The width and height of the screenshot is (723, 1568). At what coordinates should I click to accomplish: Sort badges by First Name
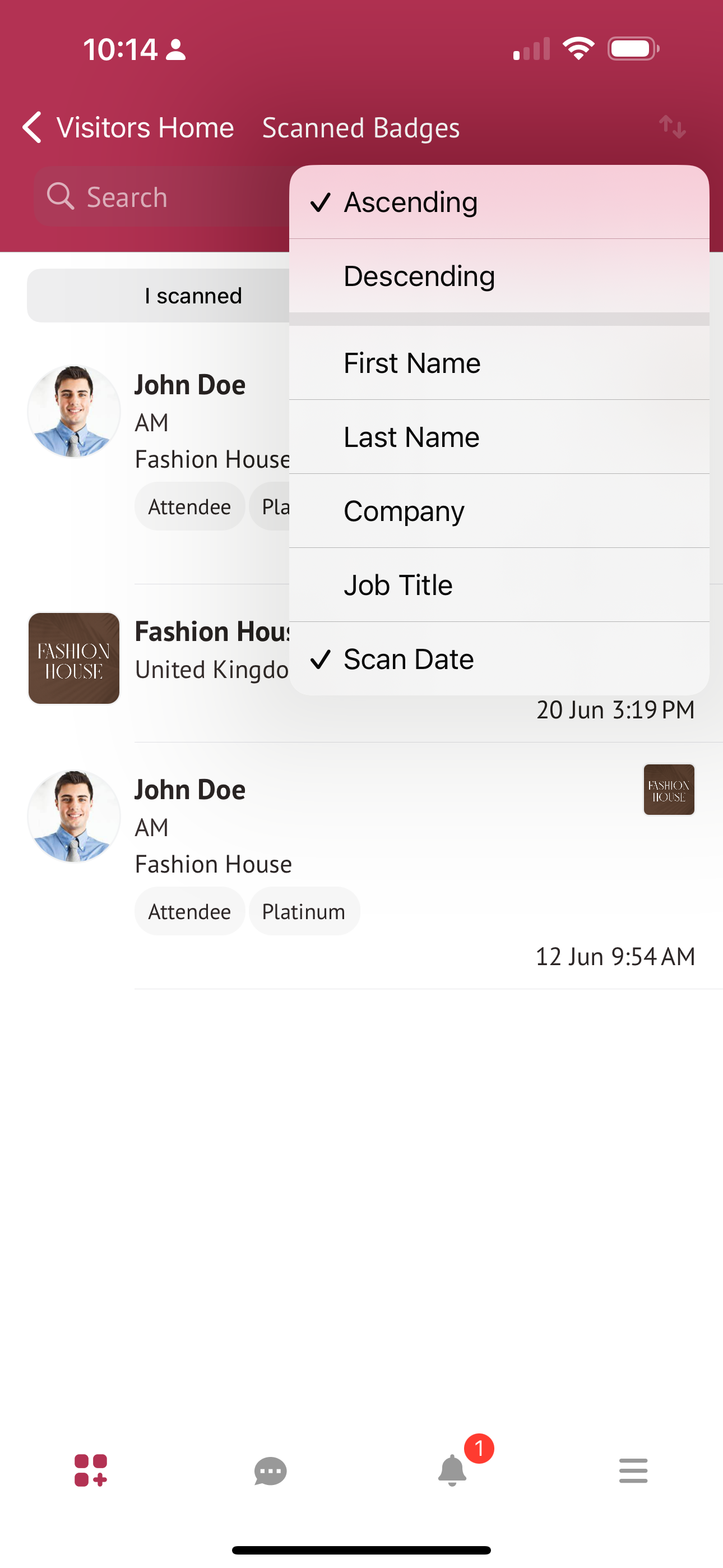499,363
